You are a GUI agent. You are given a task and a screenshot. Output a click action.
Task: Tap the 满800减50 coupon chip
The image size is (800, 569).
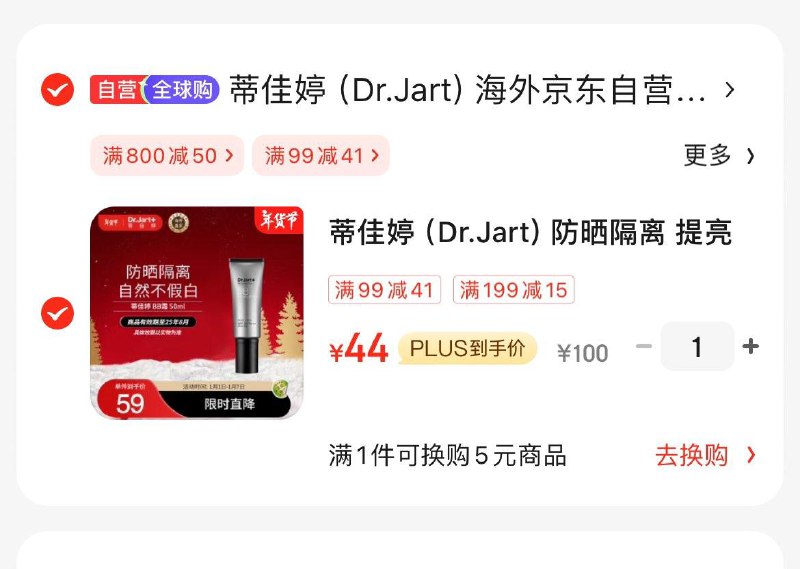tap(167, 155)
